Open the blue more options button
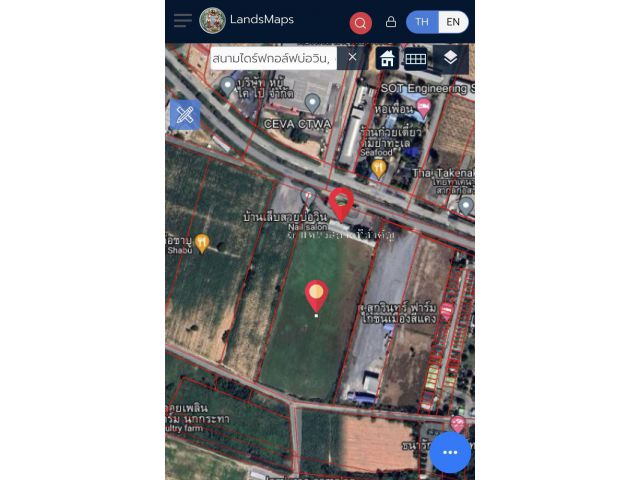 [450, 452]
